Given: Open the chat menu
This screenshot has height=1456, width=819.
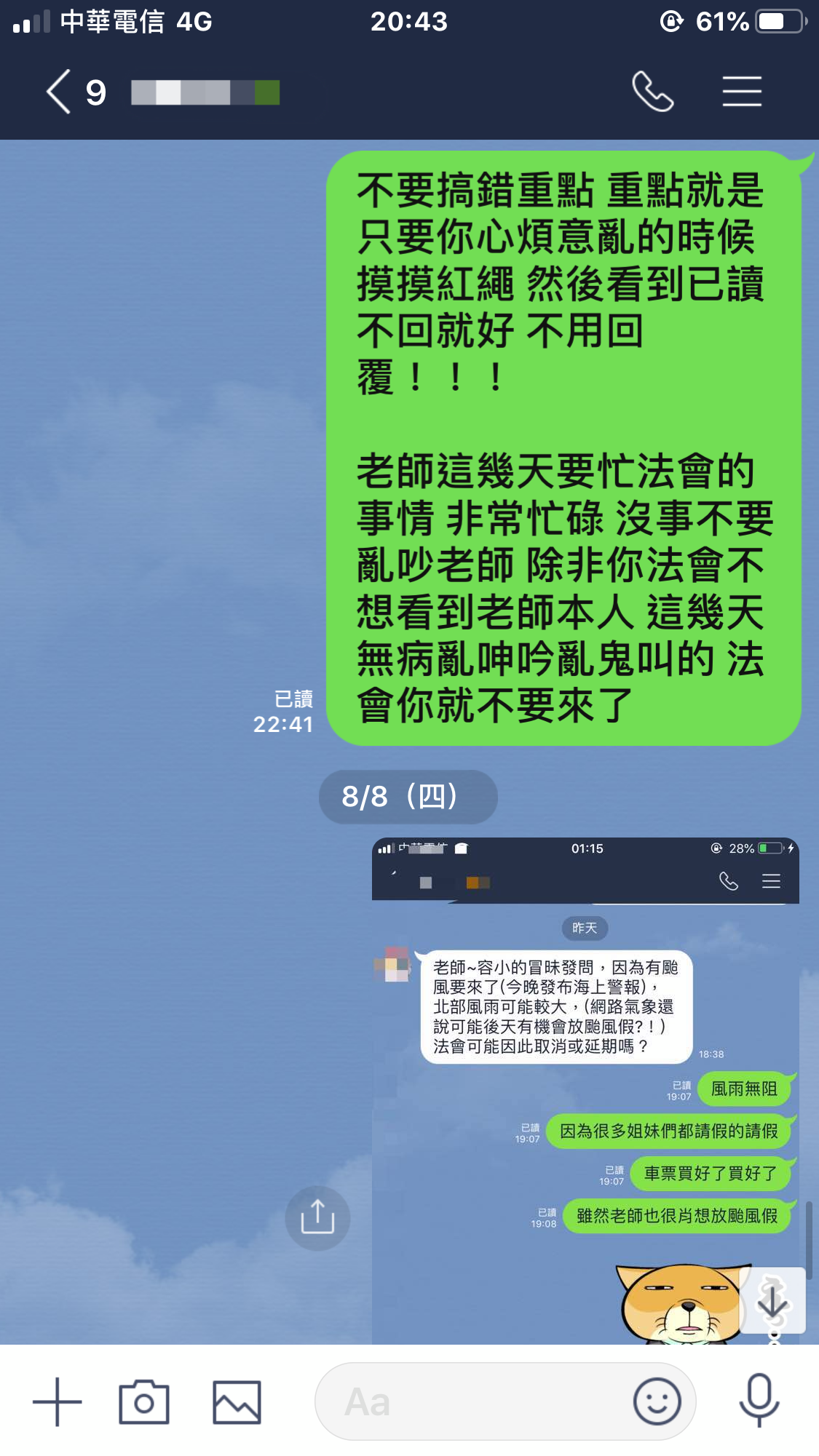Looking at the screenshot, I should (742, 92).
